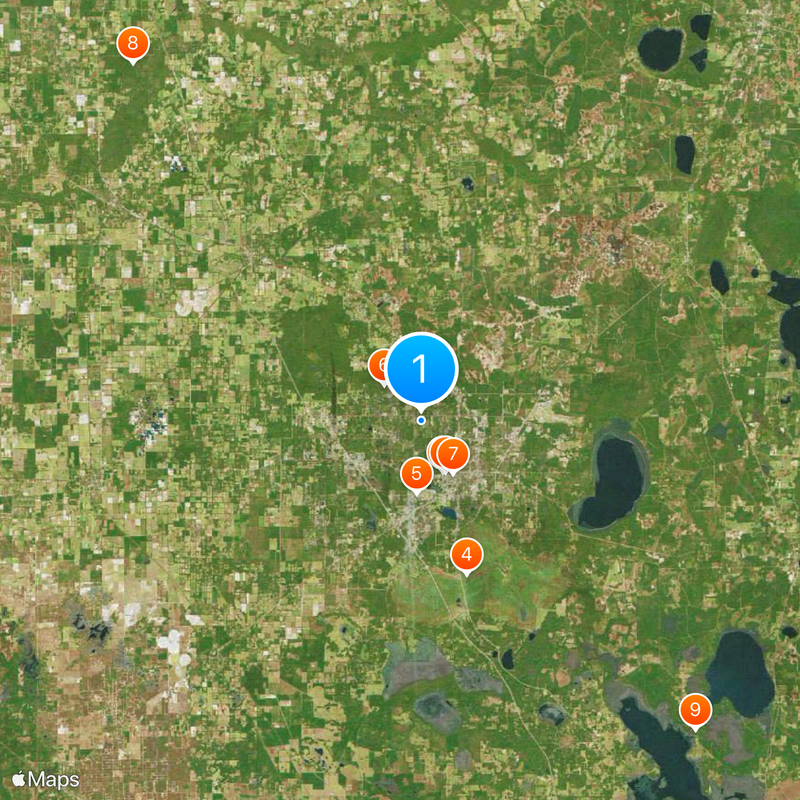
Task: Select map pin number 7
Action: click(454, 454)
